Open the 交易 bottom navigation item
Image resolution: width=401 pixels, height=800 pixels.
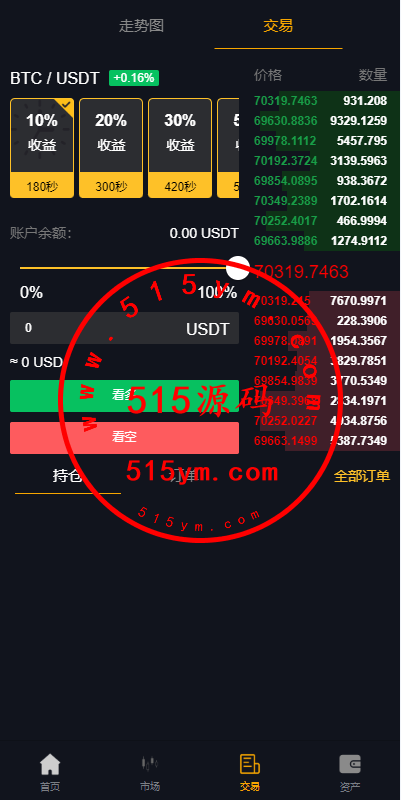click(250, 772)
